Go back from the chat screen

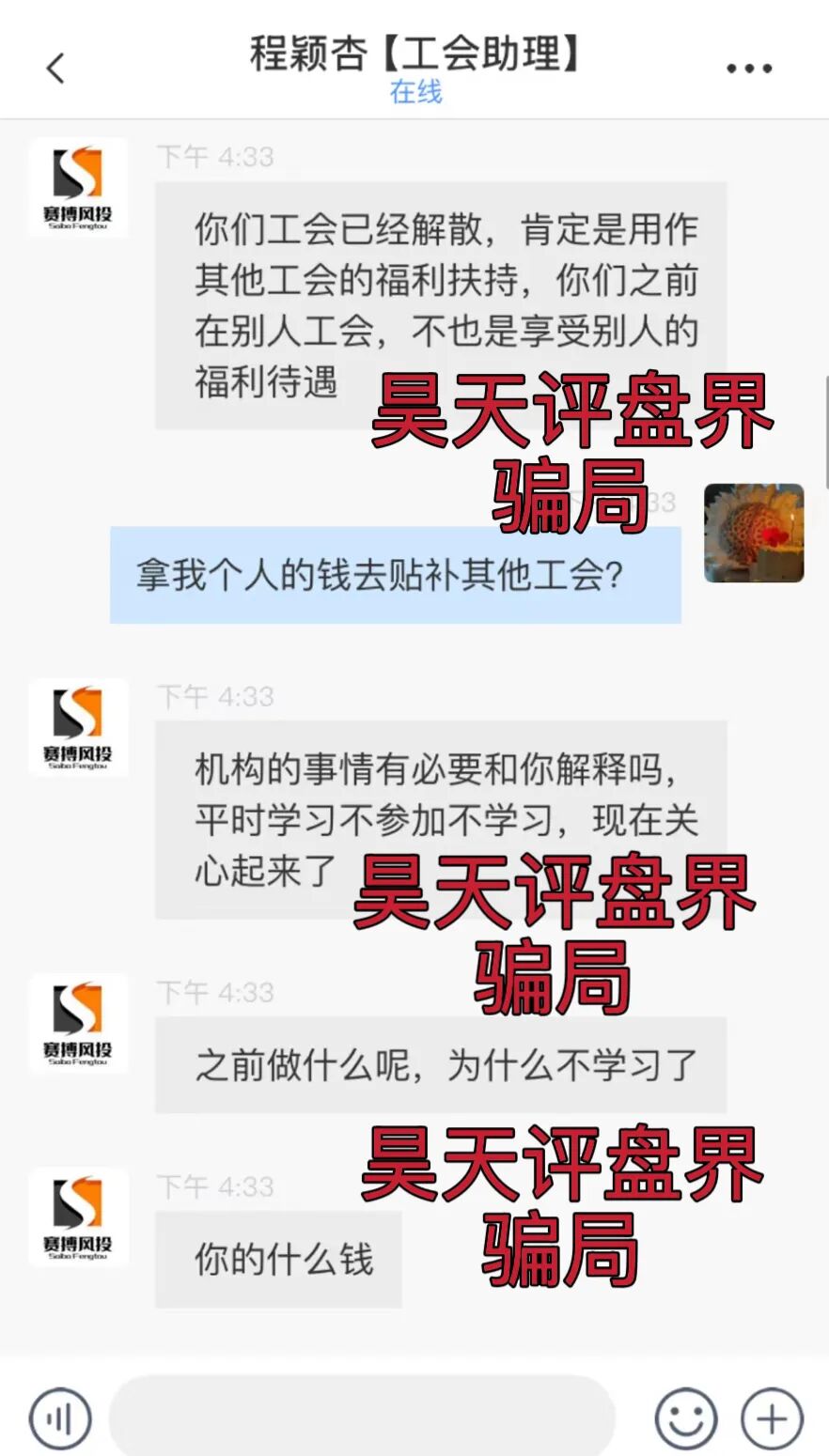55,69
